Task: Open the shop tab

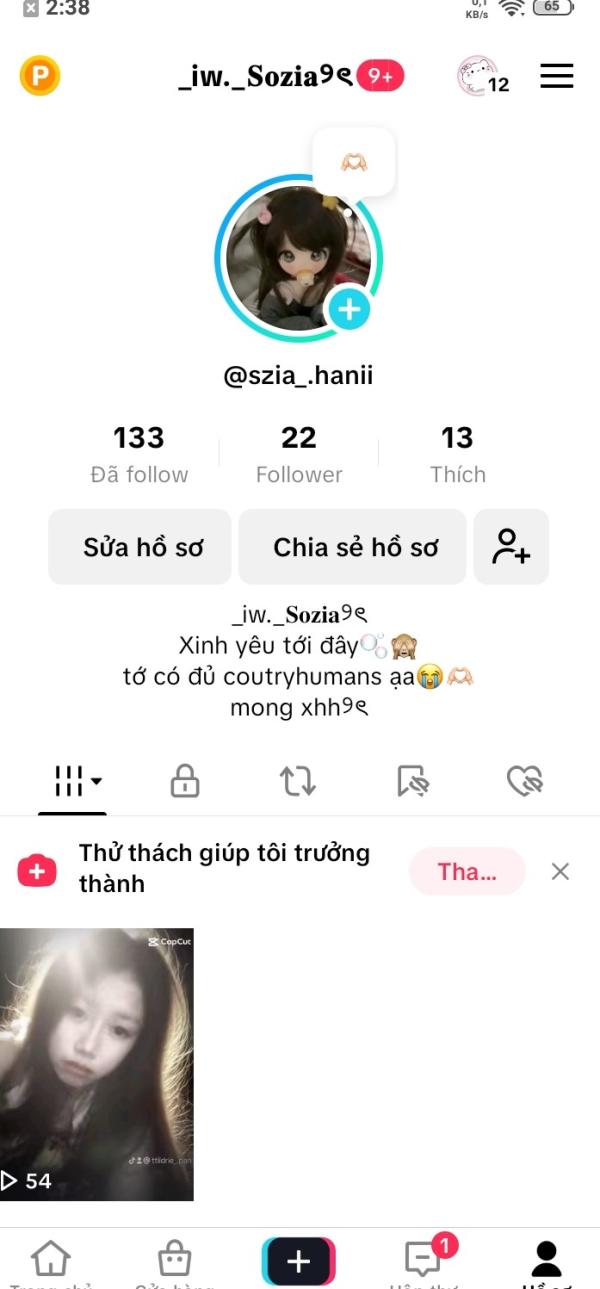Action: [x=175, y=1262]
